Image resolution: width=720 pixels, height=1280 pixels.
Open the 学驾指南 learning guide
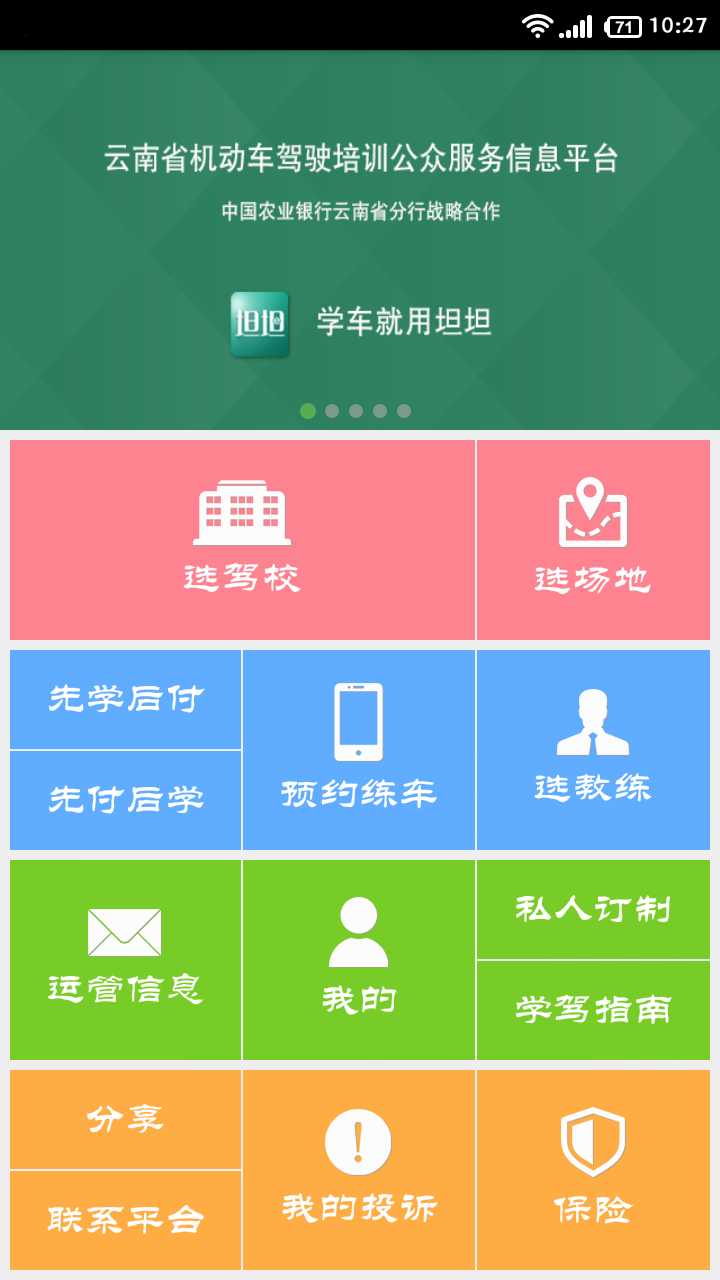(x=593, y=1010)
